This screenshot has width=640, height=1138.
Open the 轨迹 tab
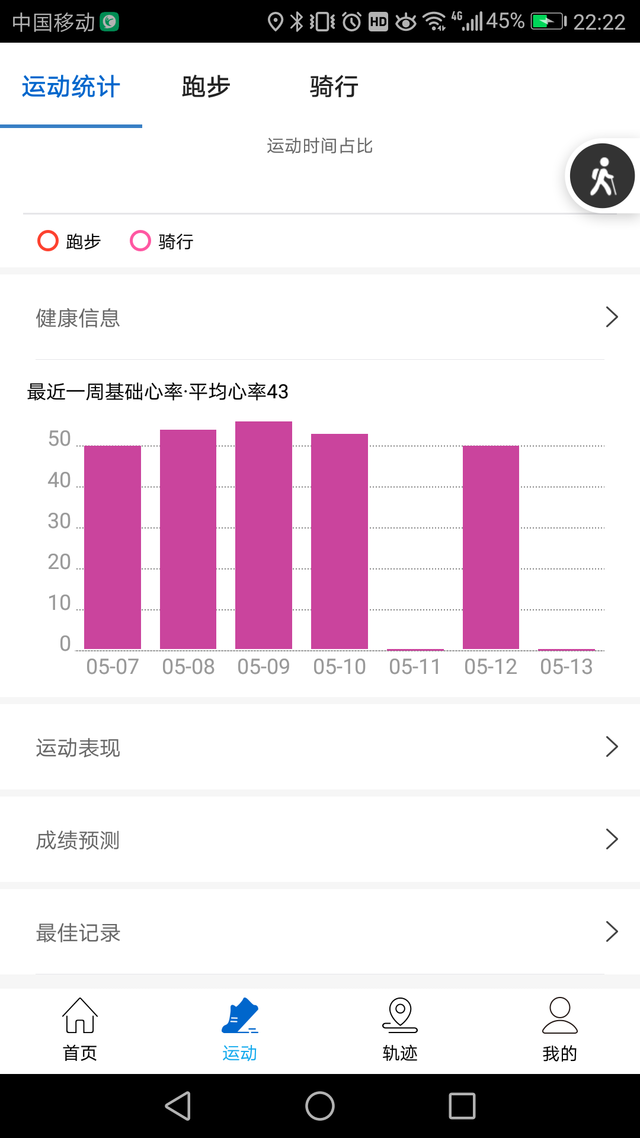pyautogui.click(x=400, y=1031)
